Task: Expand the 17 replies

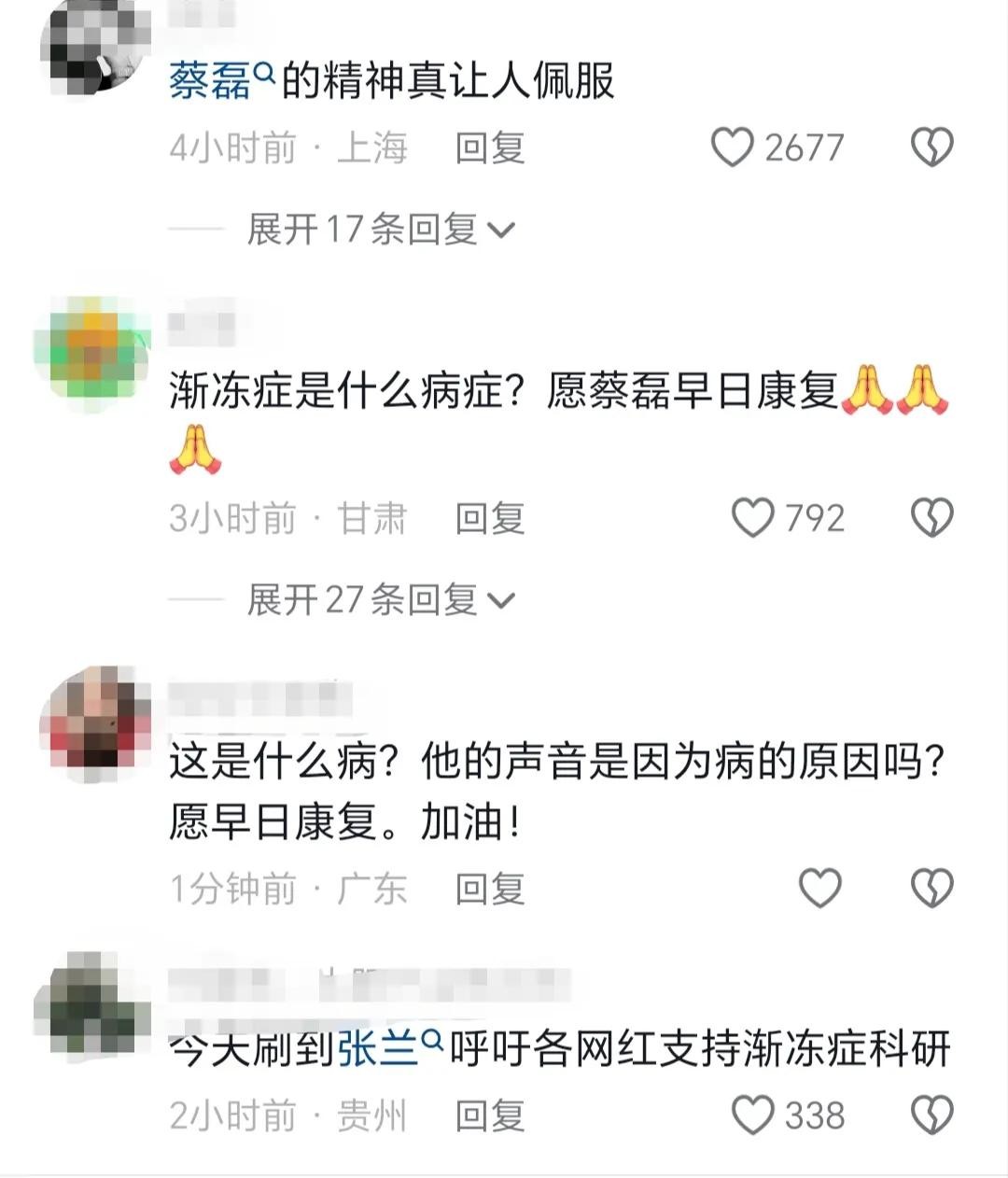Action: point(380,229)
